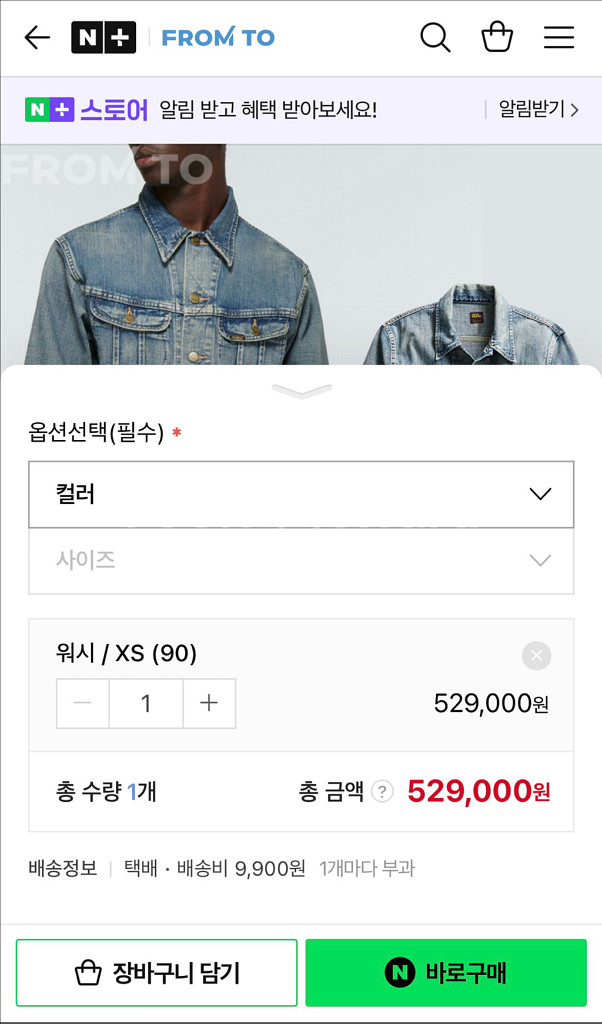The image size is (602, 1024).
Task: Increase quantity with the plus button
Action: click(209, 703)
